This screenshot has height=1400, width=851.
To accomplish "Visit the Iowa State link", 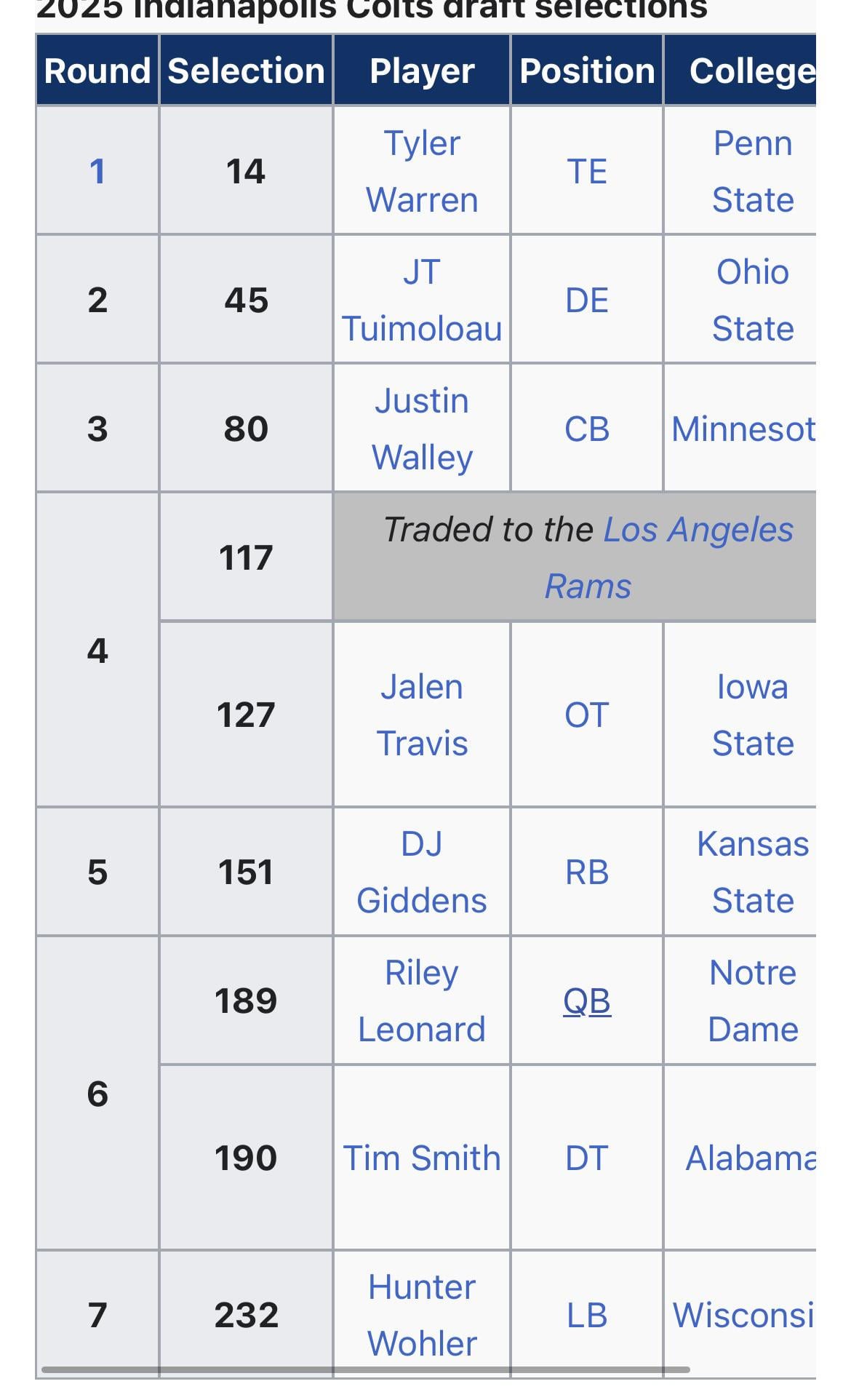I will point(752,715).
